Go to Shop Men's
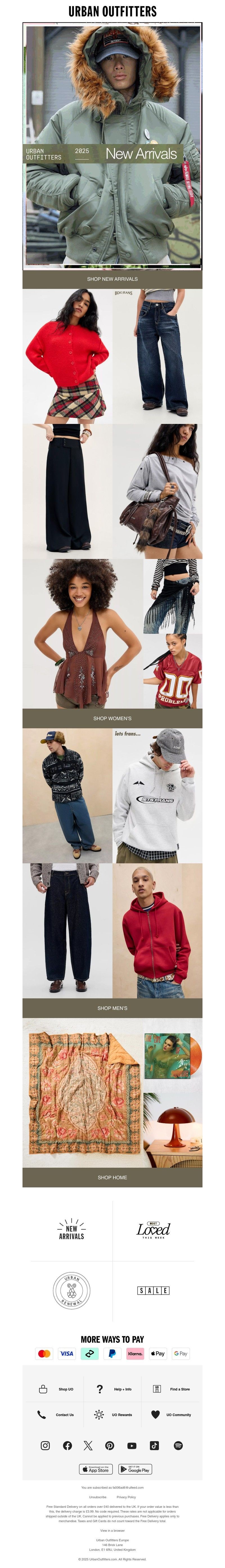The height and width of the screenshot is (1568, 225). click(112, 1008)
